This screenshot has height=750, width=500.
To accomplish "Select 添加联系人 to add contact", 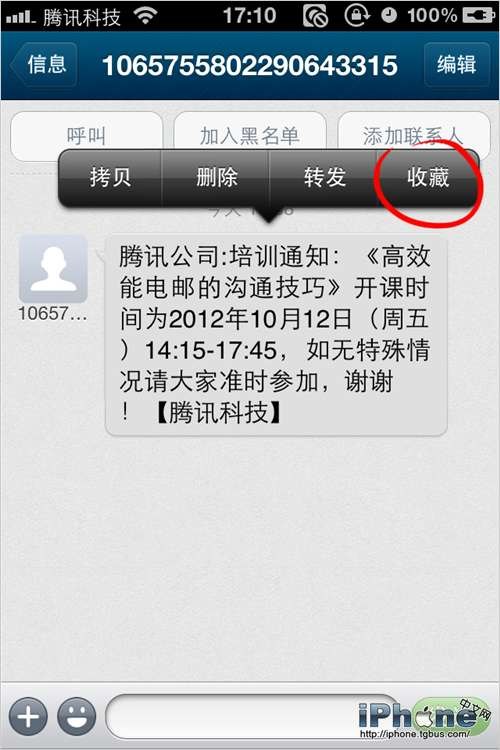I will point(413,136).
